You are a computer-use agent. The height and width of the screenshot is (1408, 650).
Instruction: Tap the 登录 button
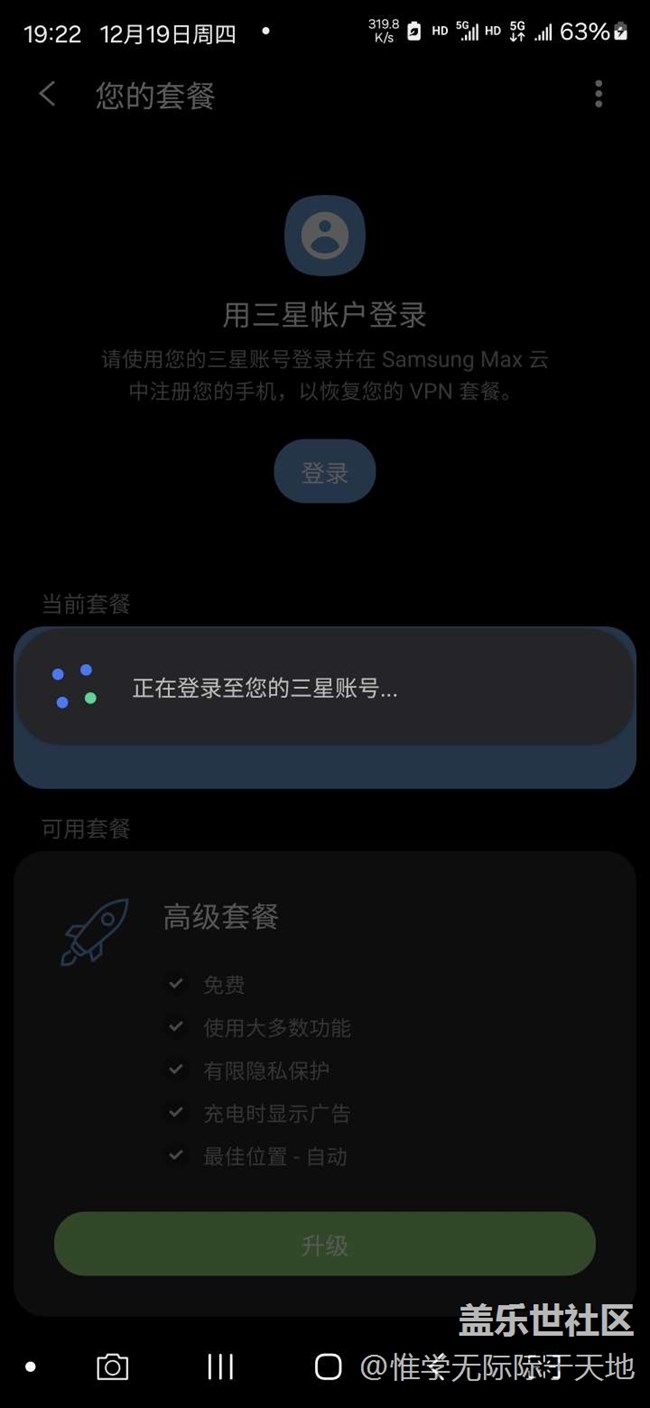325,472
